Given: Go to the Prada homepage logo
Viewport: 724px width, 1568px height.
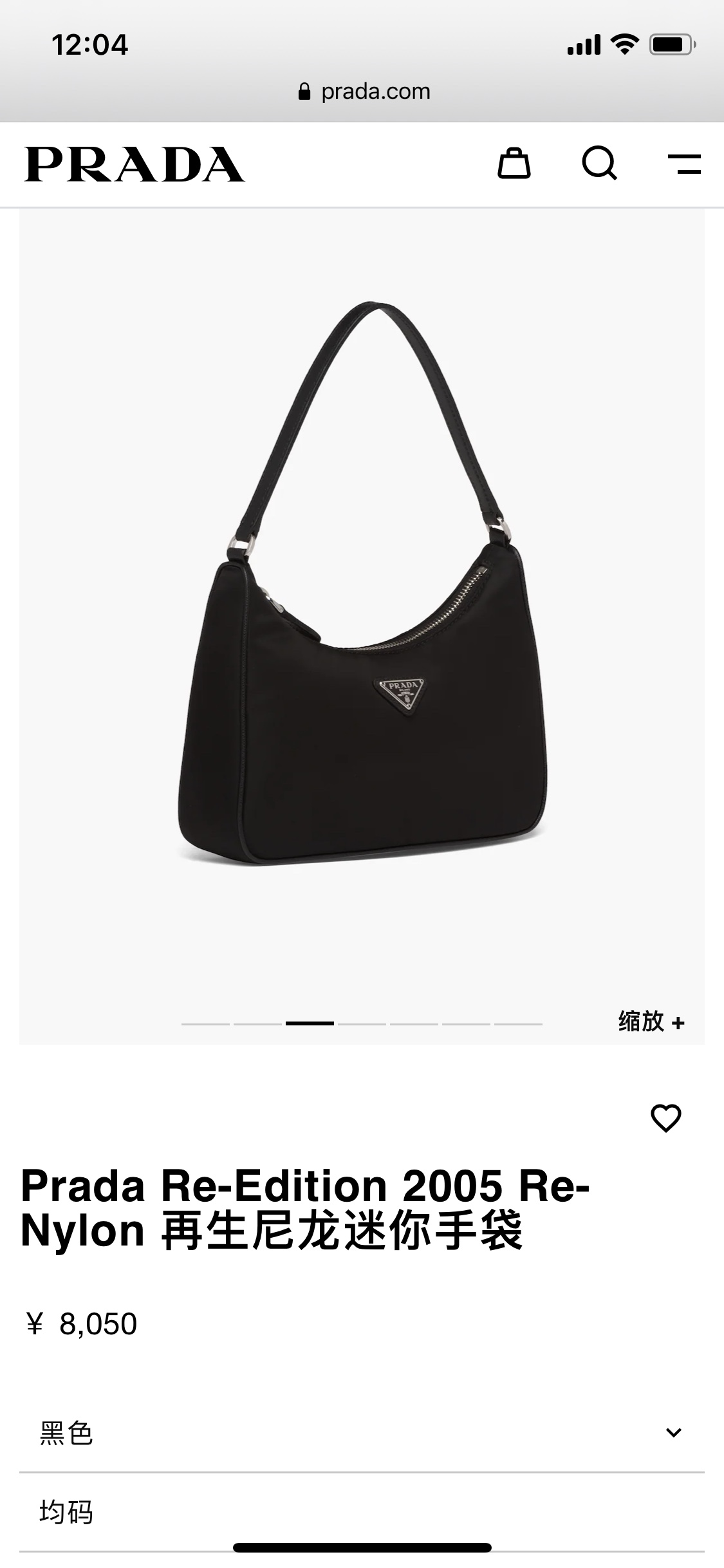Looking at the screenshot, I should (135, 164).
